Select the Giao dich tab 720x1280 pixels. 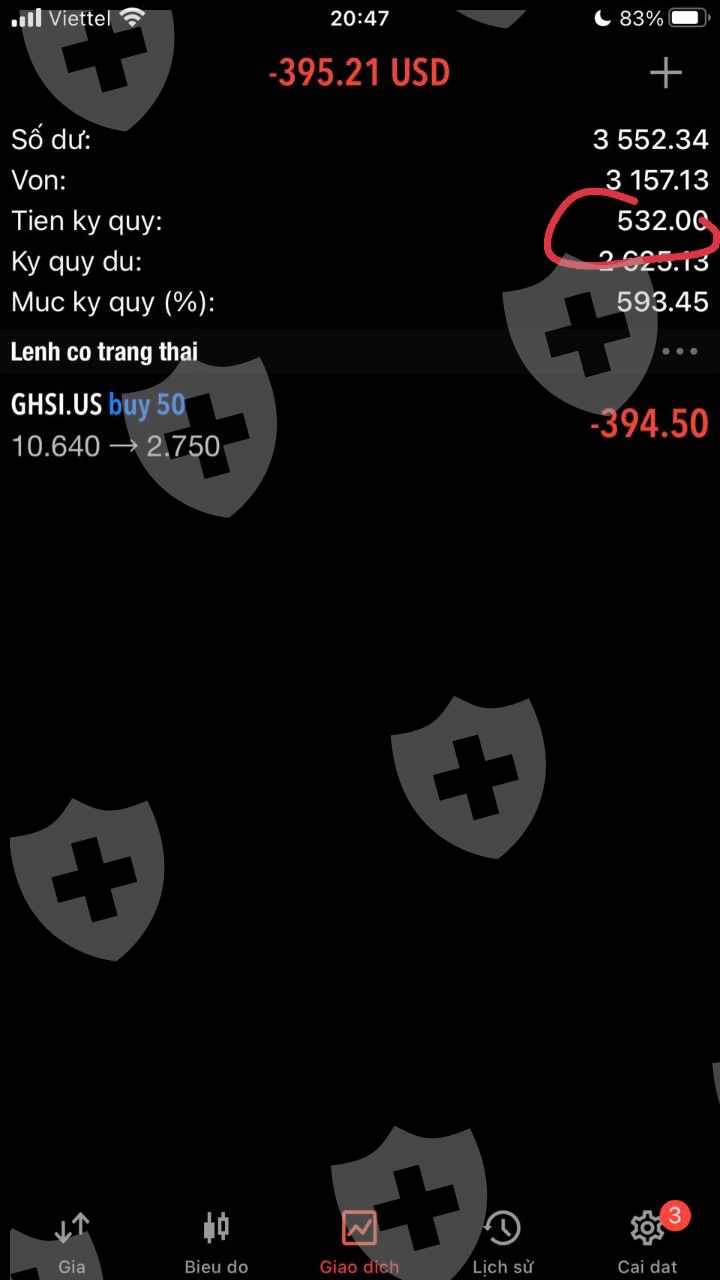click(359, 1243)
